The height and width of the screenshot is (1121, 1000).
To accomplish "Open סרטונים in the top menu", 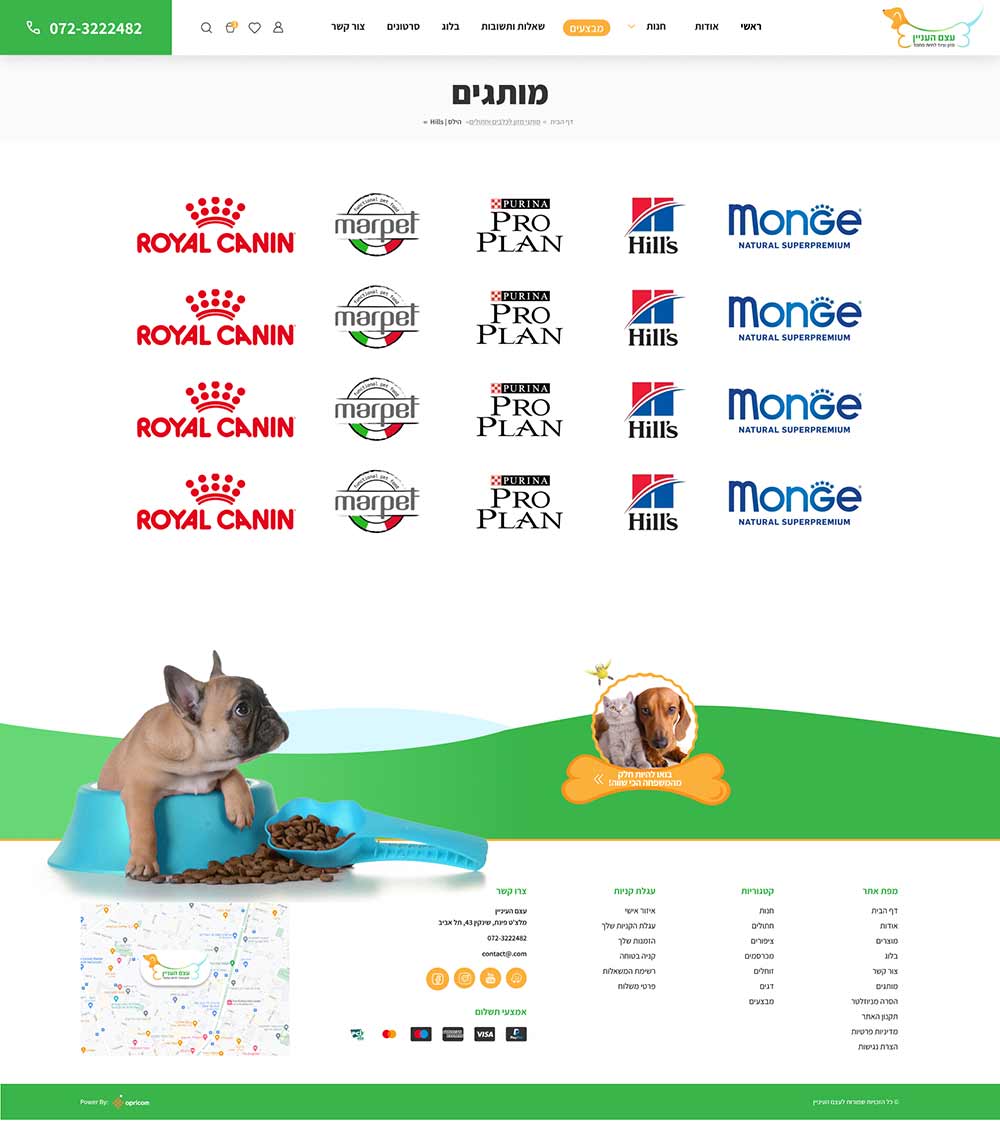I will [403, 27].
